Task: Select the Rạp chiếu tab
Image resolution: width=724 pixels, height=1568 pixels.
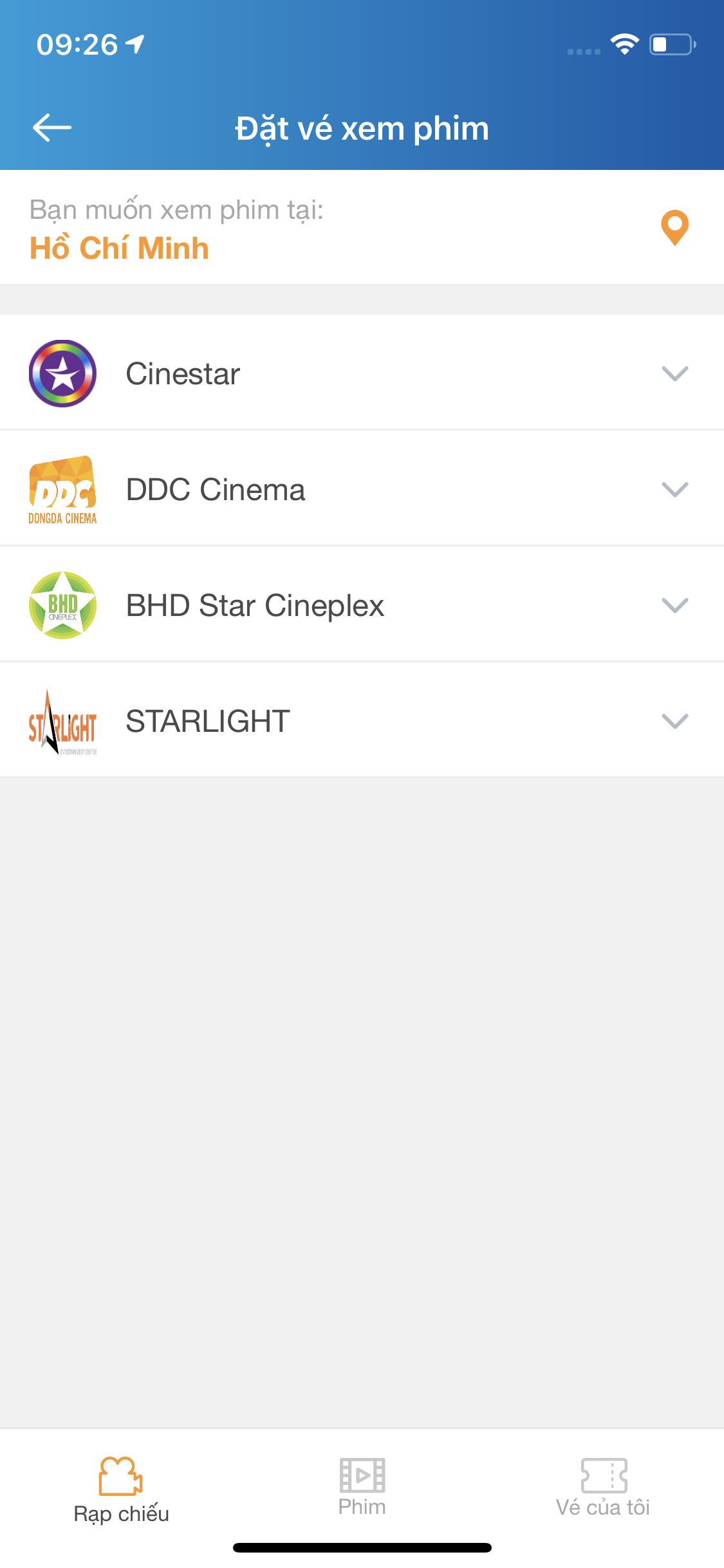Action: pos(121,1490)
